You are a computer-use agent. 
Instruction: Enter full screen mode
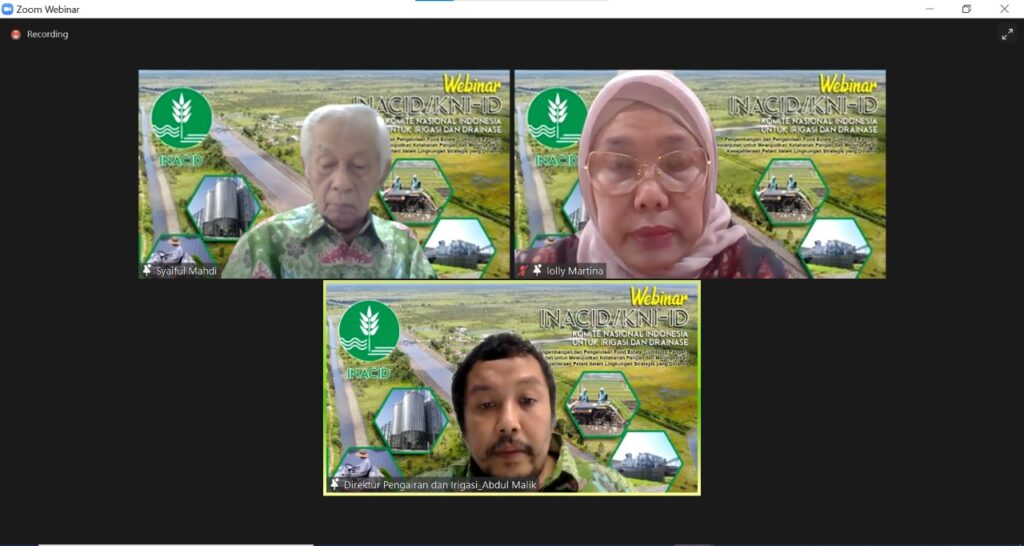click(x=1006, y=34)
